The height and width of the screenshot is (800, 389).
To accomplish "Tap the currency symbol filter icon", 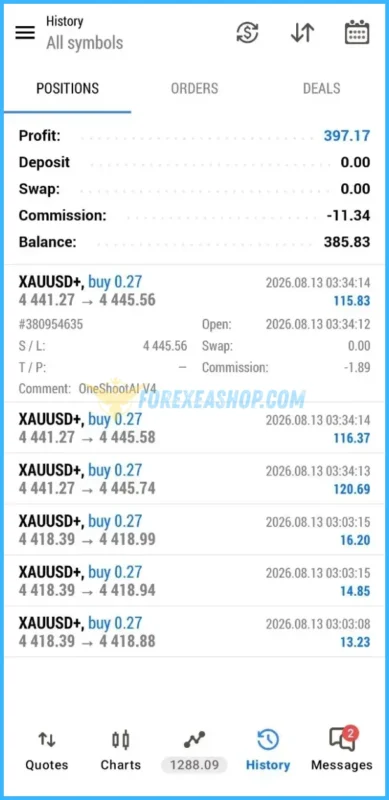I will [x=247, y=33].
